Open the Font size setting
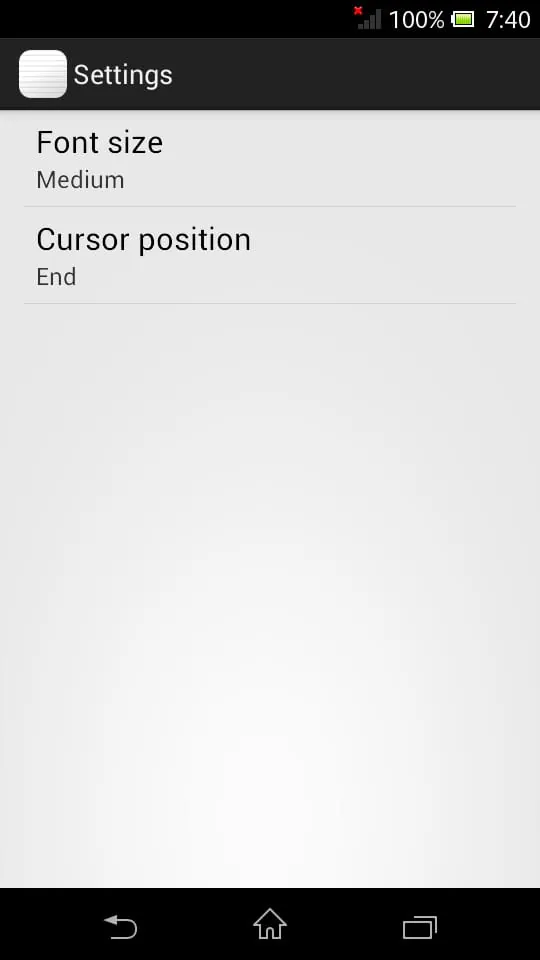Screen dimensions: 540x960 (x=270, y=159)
